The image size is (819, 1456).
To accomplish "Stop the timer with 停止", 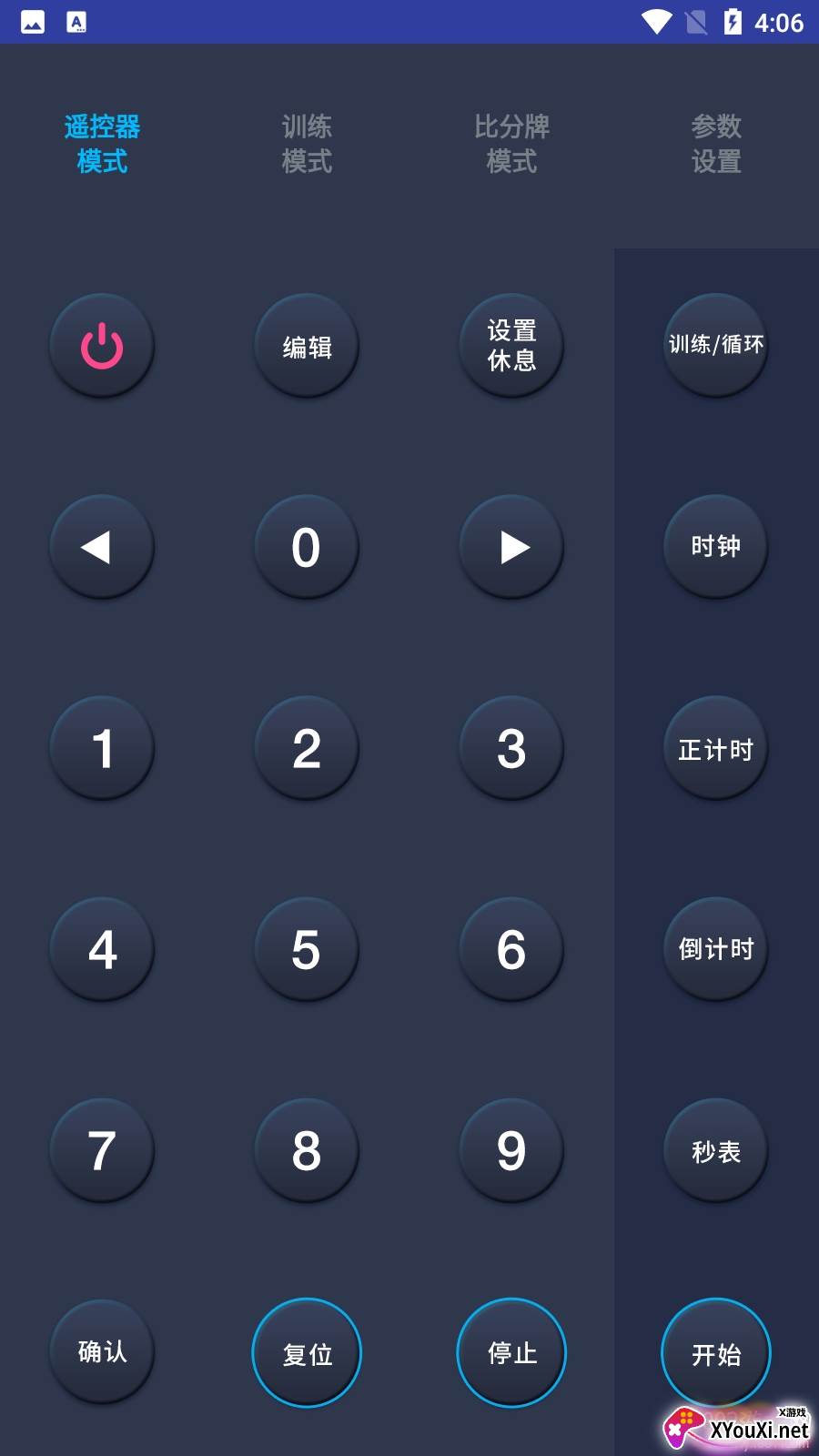I will pyautogui.click(x=511, y=1353).
